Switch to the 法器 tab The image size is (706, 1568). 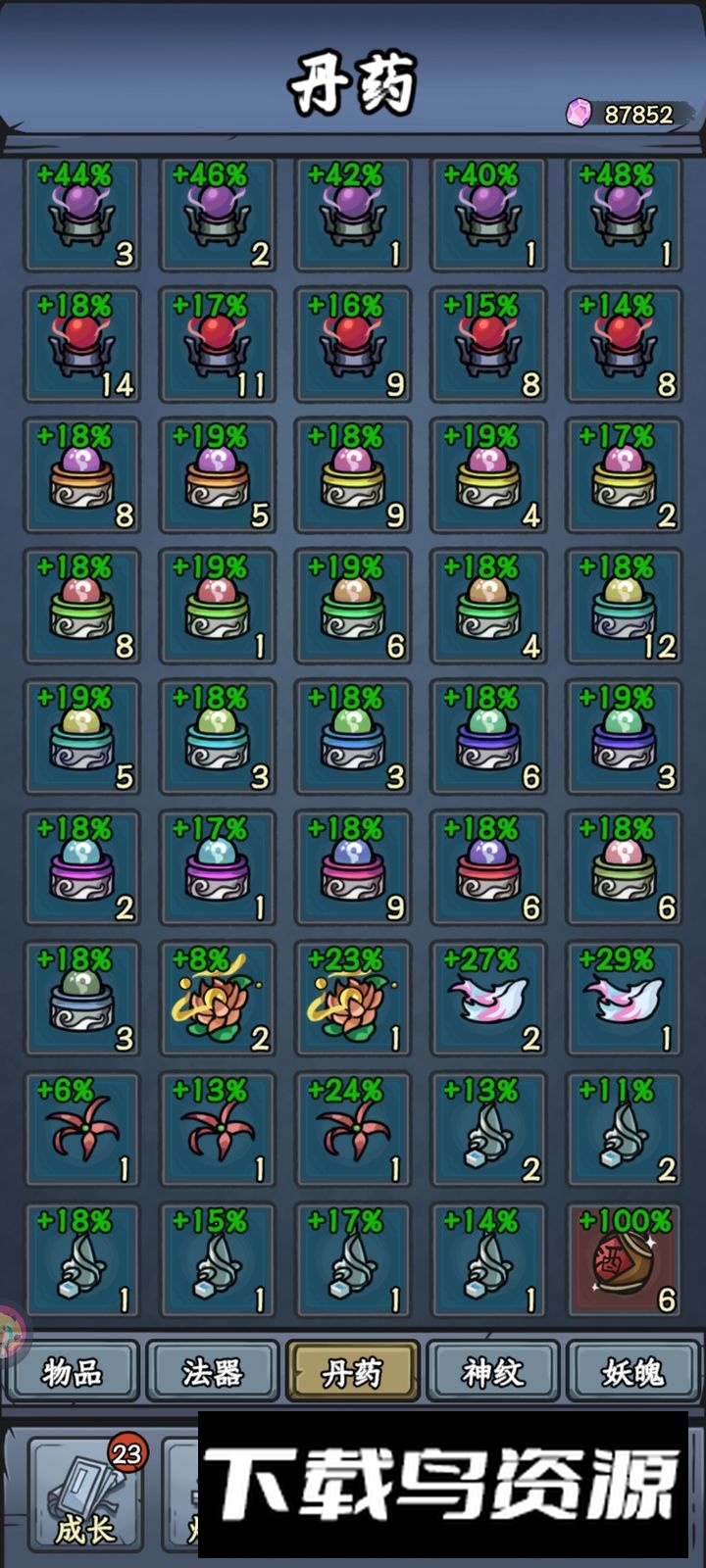(x=212, y=1371)
